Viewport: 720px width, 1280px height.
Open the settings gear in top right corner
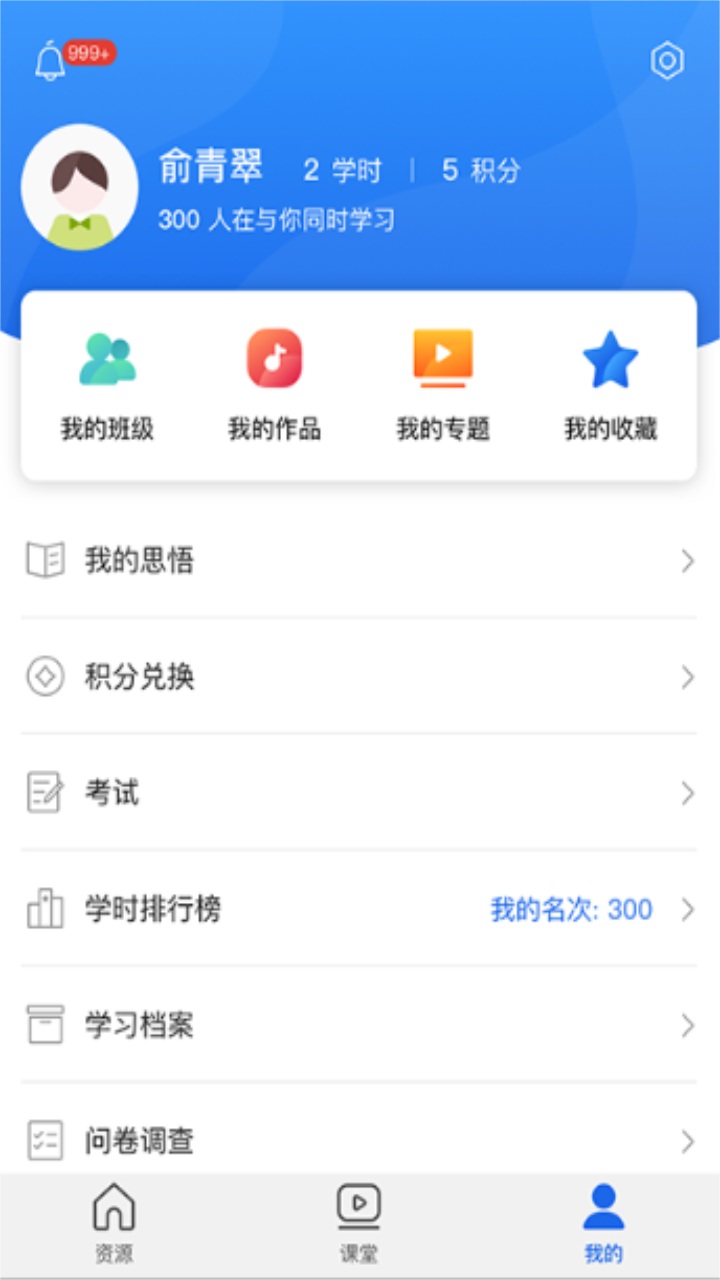click(667, 60)
